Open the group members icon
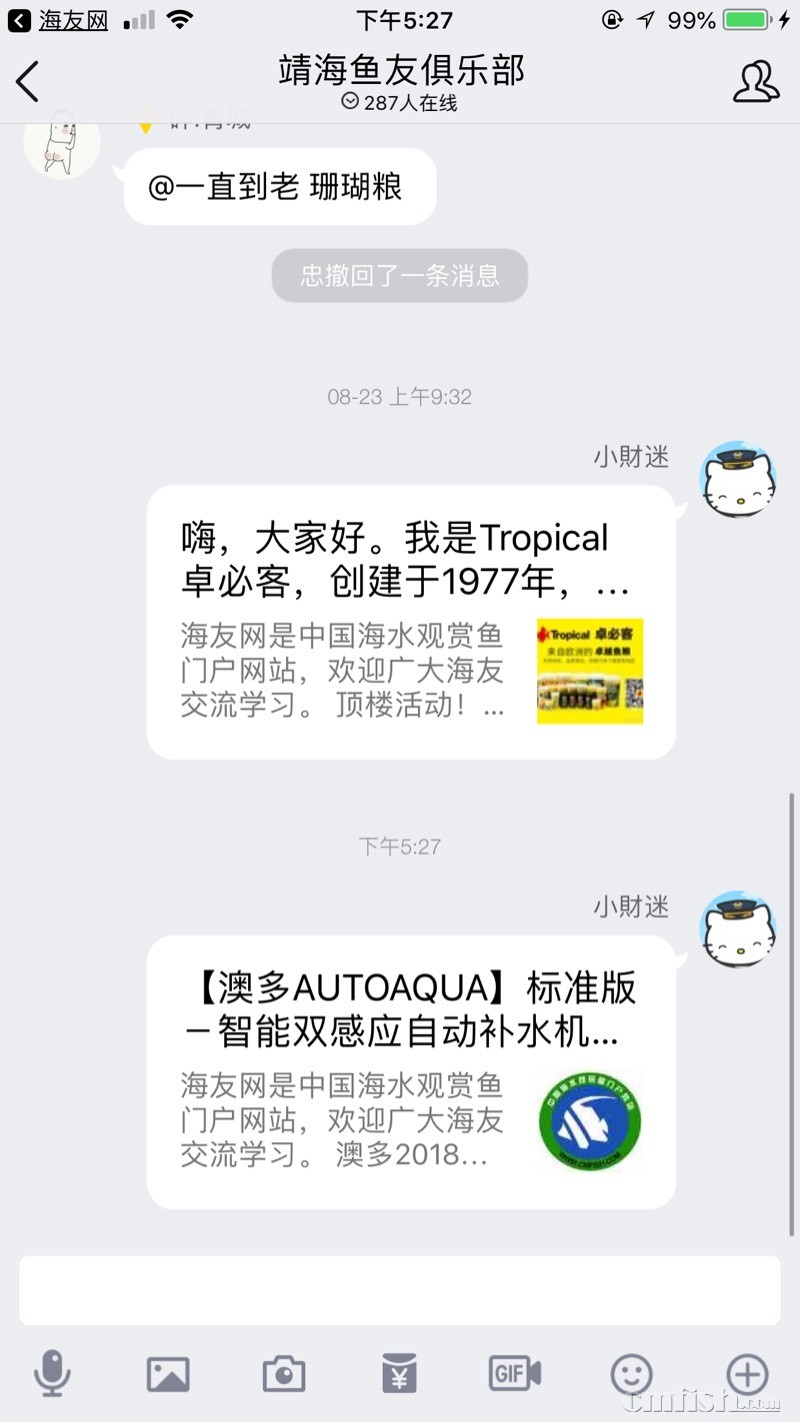 click(x=755, y=81)
